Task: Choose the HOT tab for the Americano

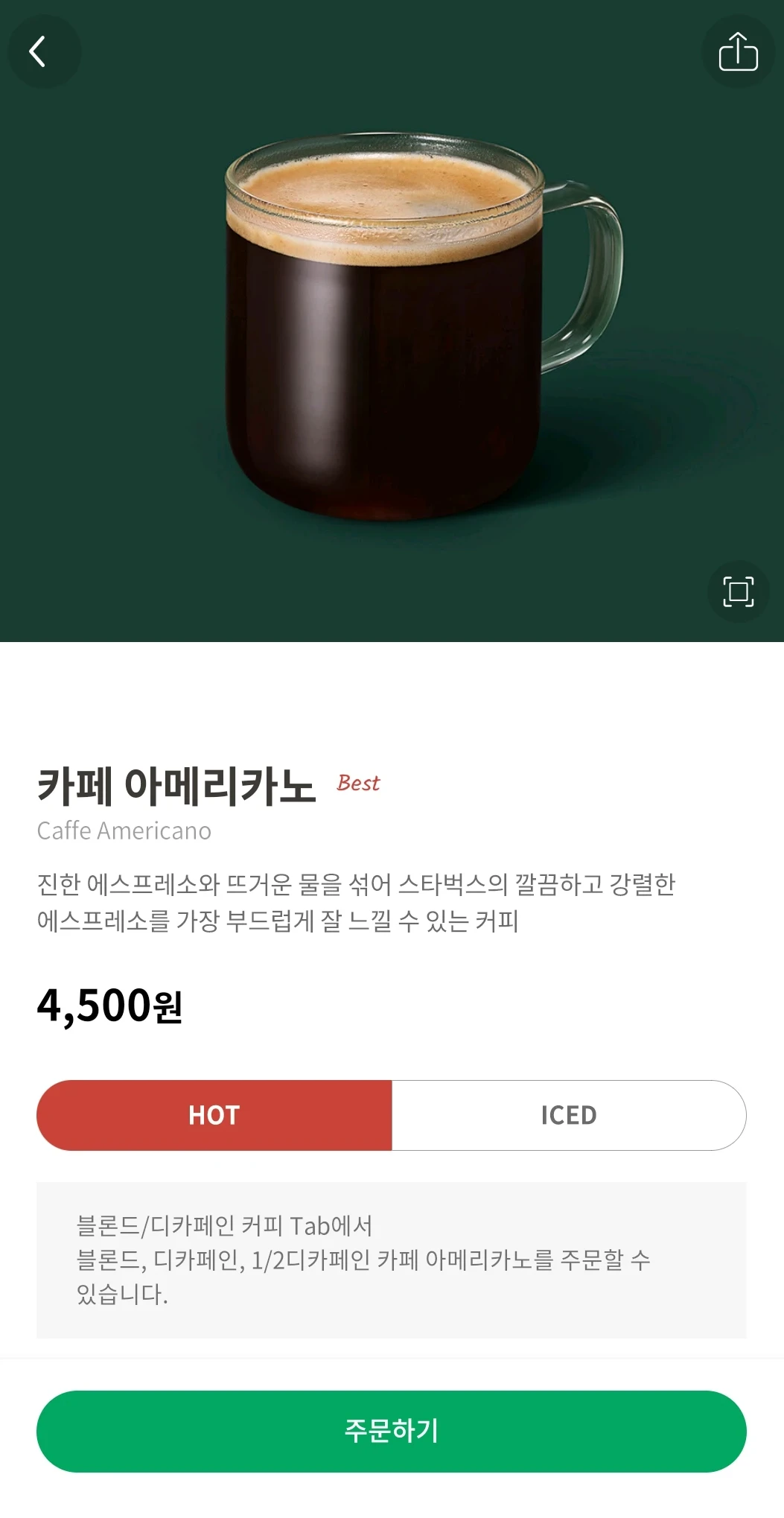Action: coord(214,1115)
